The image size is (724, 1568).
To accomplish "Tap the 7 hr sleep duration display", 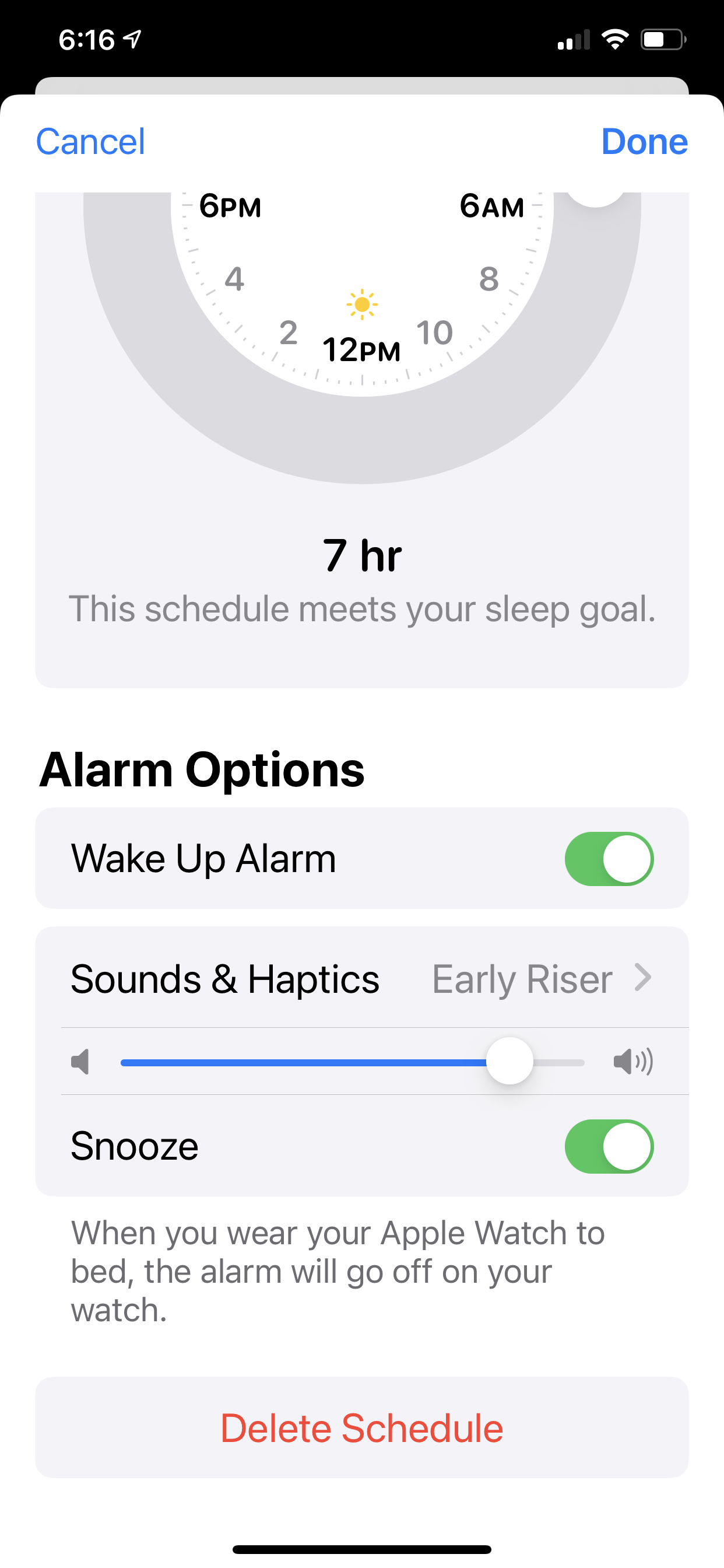I will point(362,555).
